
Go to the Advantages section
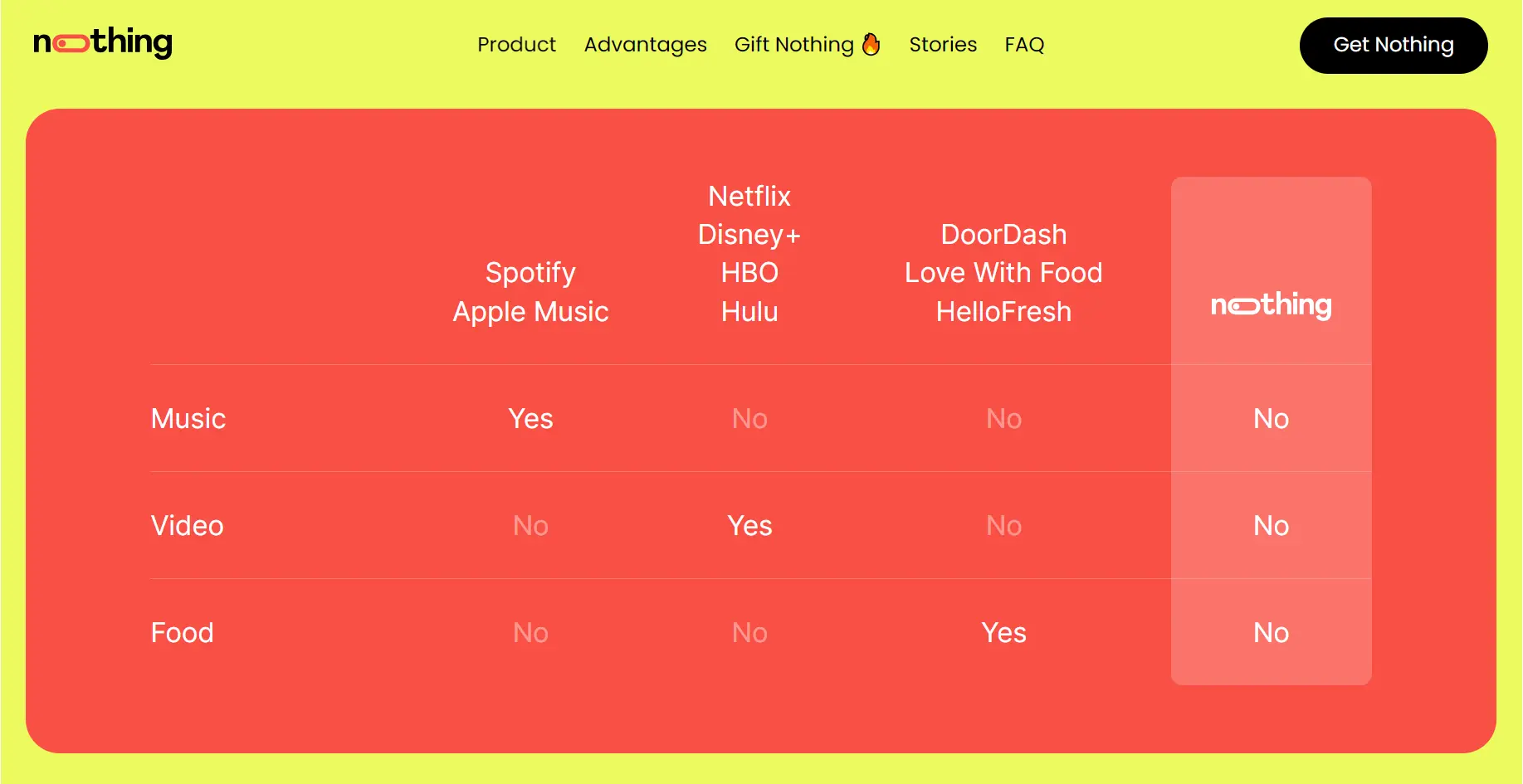coord(645,45)
